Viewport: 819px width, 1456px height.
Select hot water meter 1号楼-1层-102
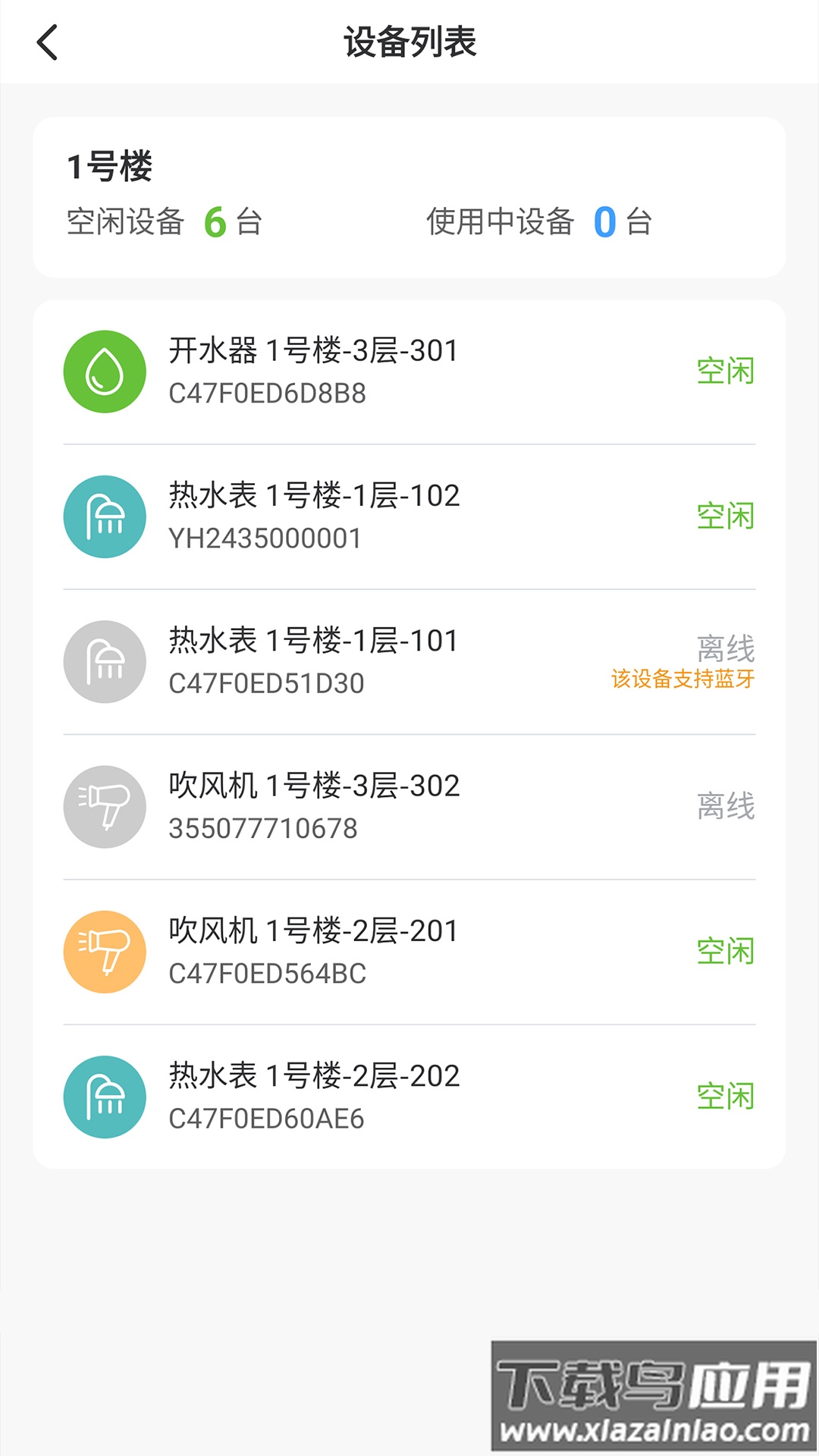409,516
